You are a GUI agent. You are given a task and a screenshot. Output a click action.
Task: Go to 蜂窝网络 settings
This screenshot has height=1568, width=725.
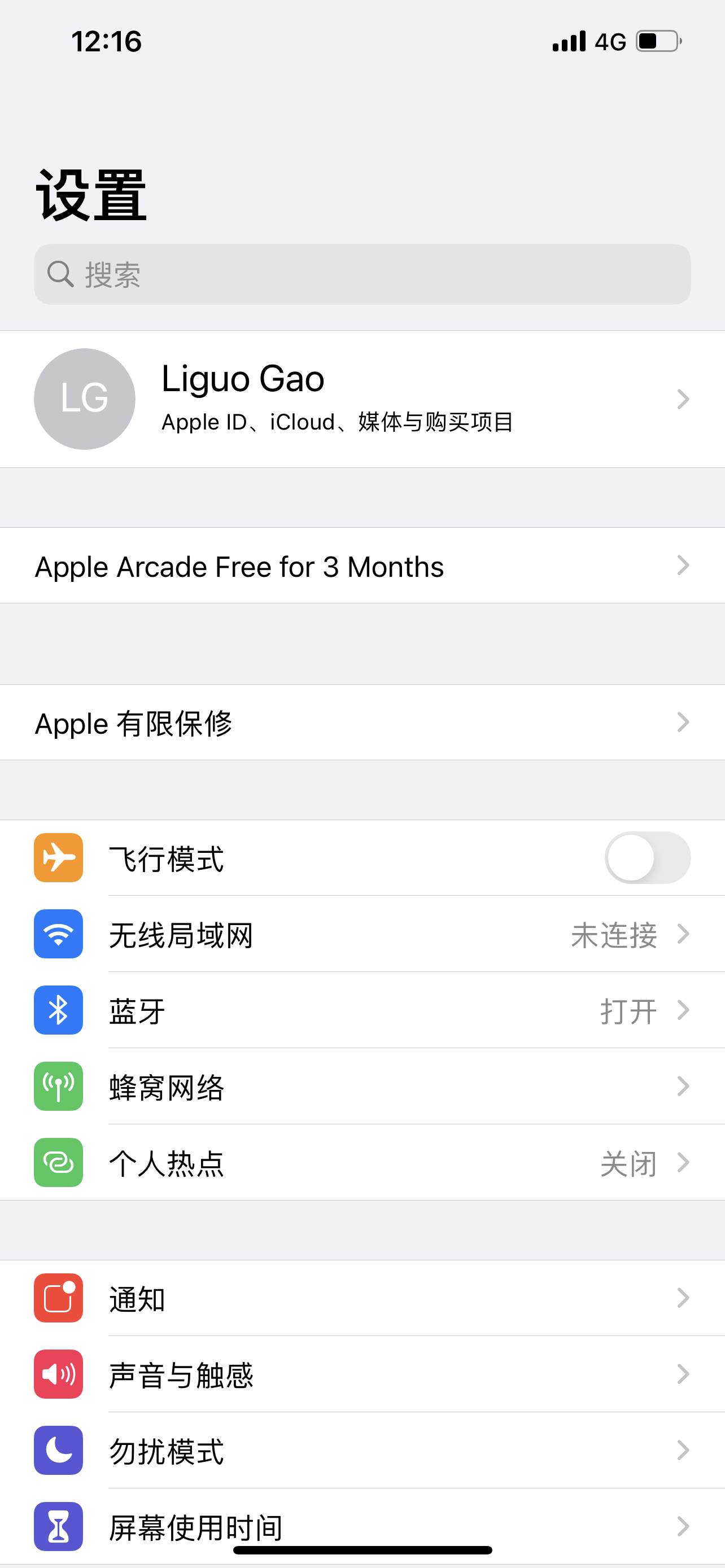(362, 1087)
